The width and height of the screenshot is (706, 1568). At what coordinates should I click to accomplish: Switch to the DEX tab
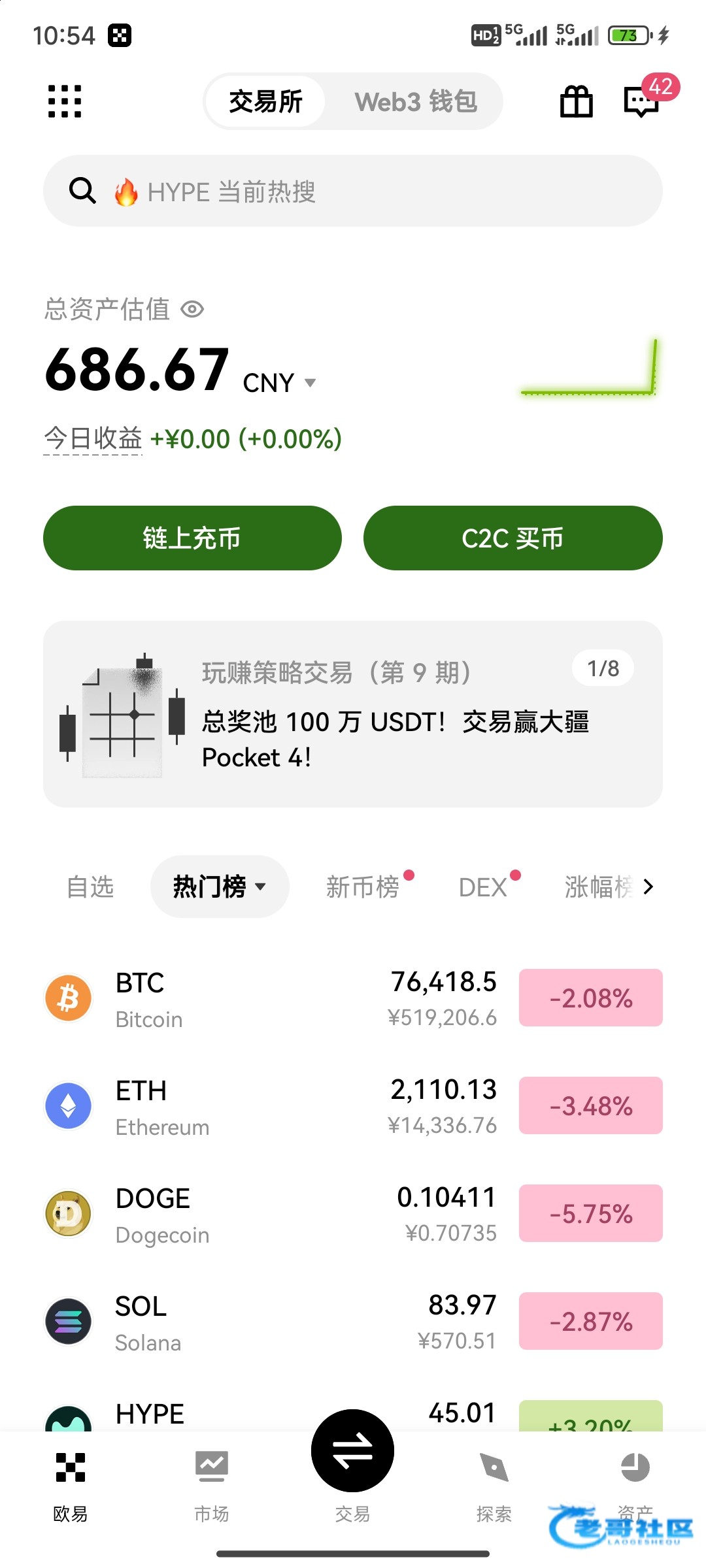[483, 887]
